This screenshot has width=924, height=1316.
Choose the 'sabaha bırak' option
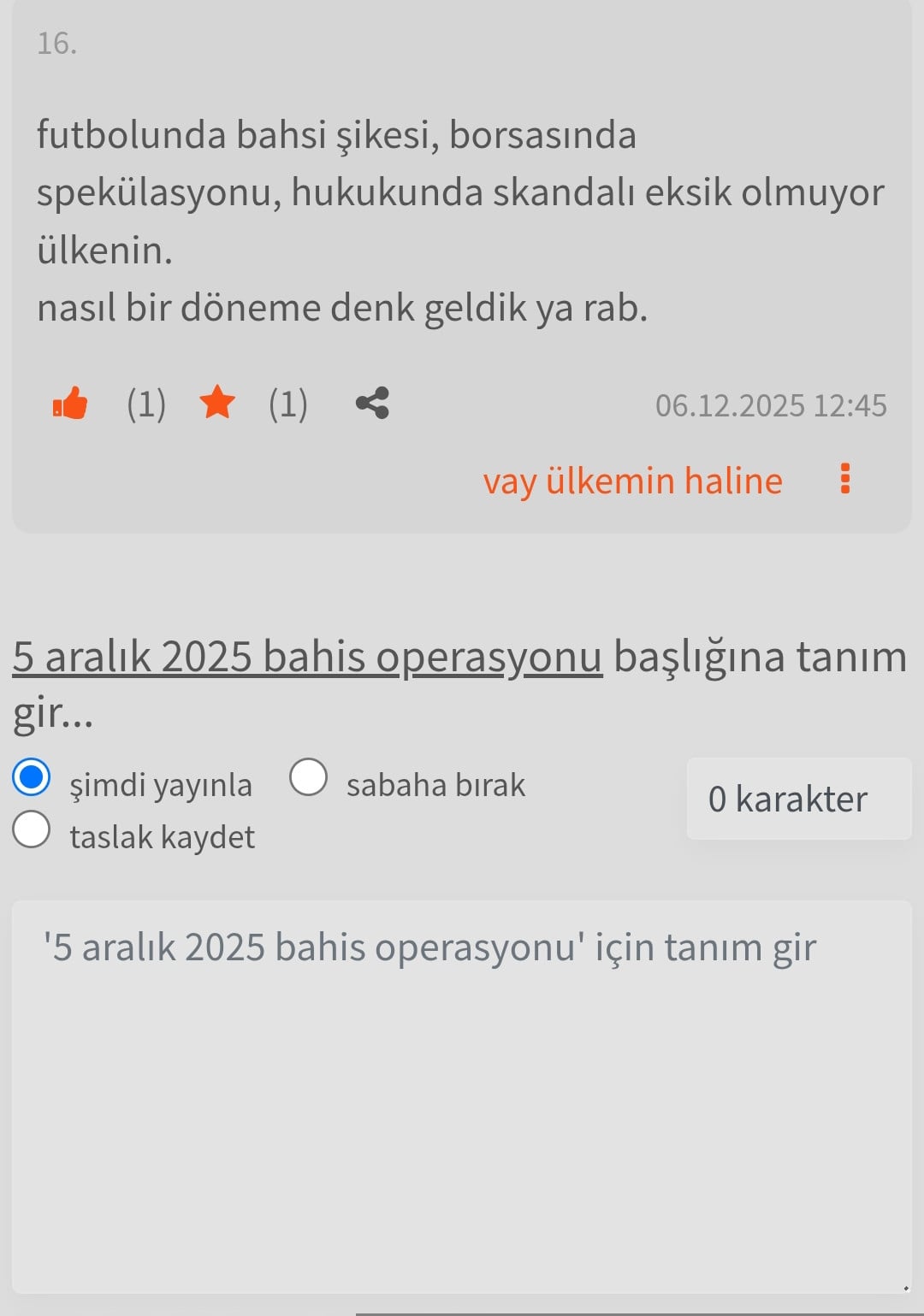[309, 777]
